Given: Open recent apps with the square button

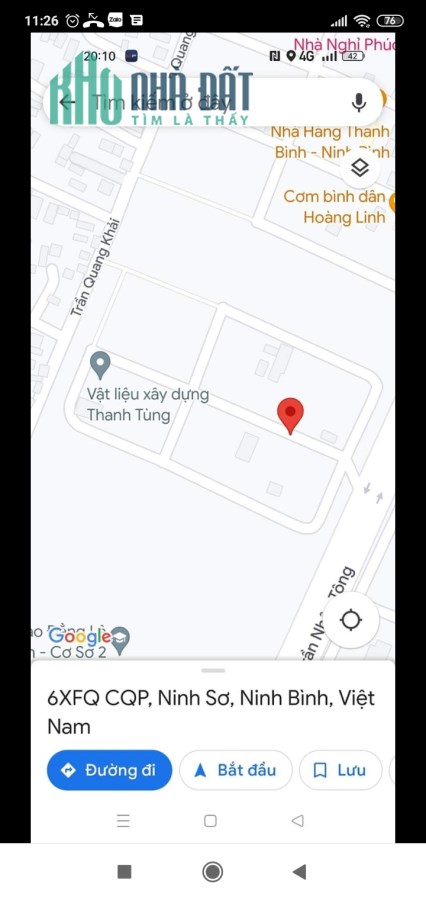Looking at the screenshot, I should tap(124, 872).
